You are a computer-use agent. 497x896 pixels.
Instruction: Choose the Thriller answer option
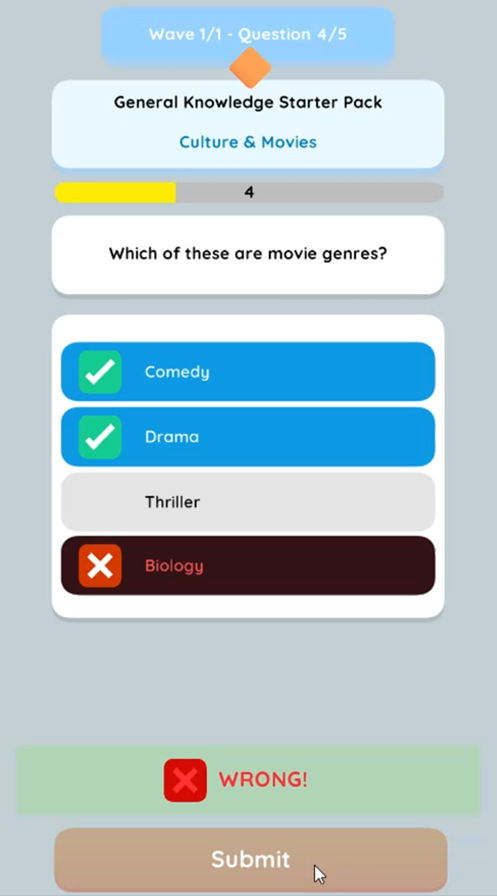248,502
